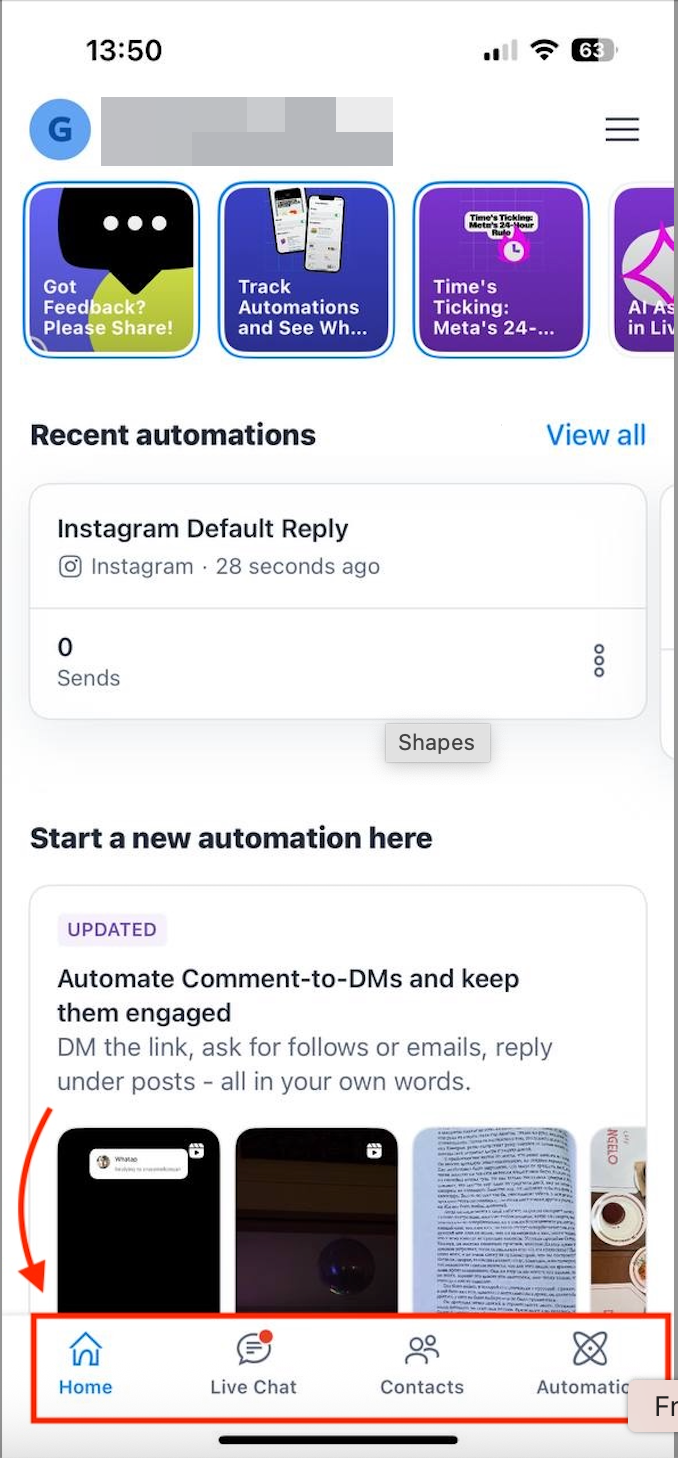Open the account avatar G
The image size is (678, 1458).
tap(60, 130)
